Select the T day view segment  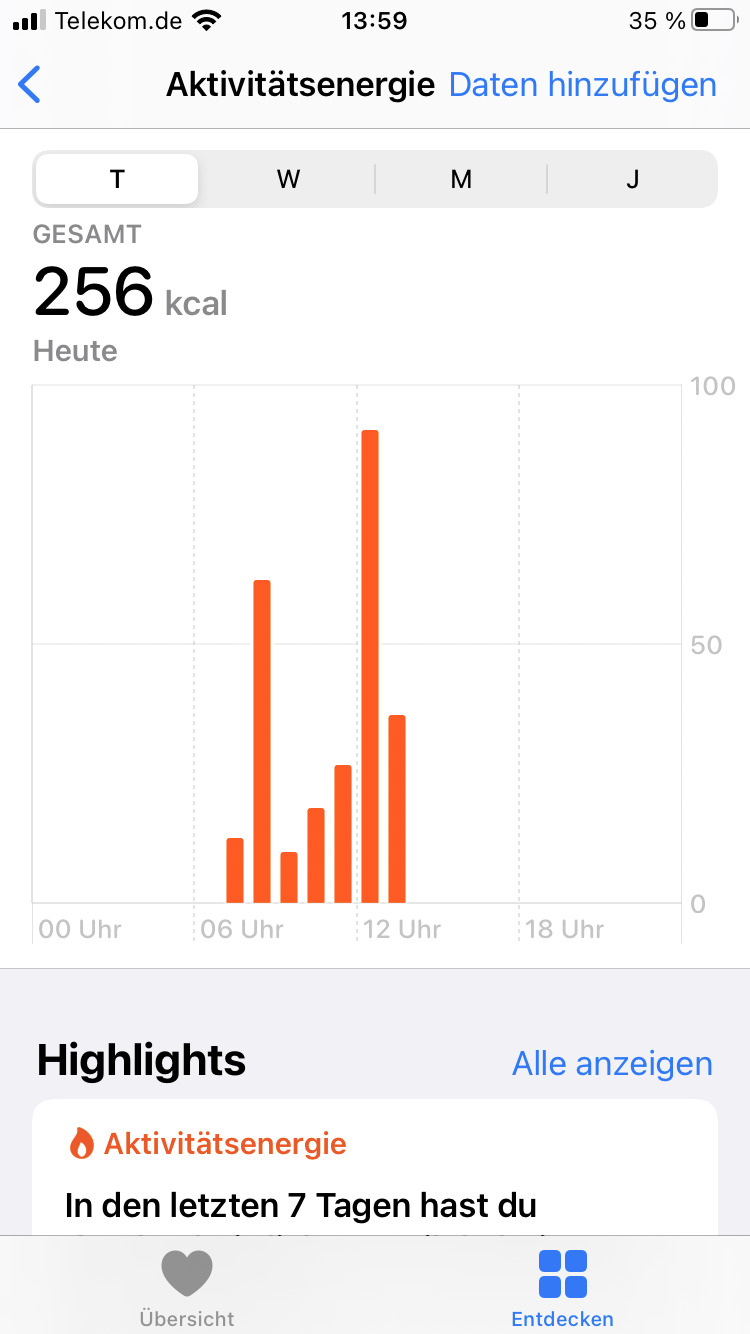[x=117, y=179]
